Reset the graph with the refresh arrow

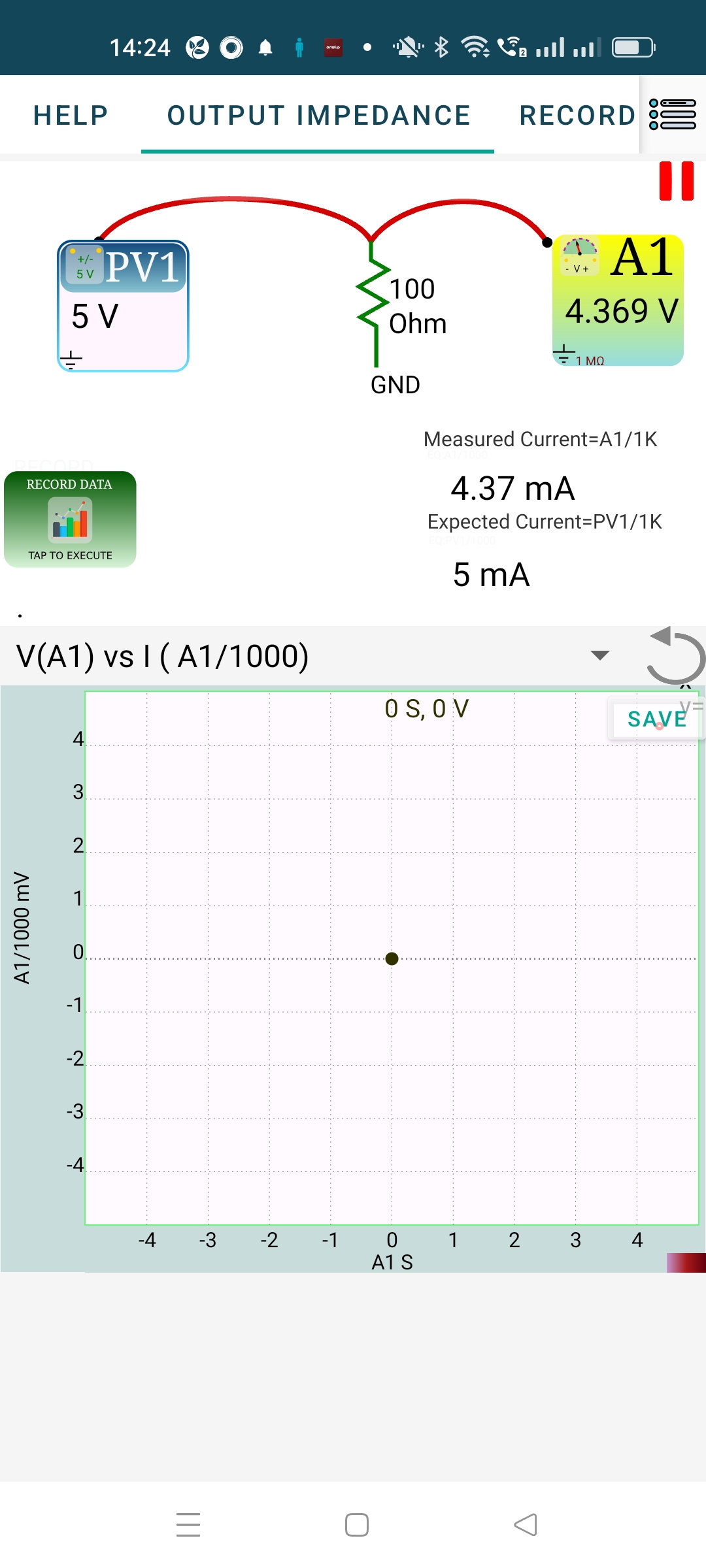(675, 656)
